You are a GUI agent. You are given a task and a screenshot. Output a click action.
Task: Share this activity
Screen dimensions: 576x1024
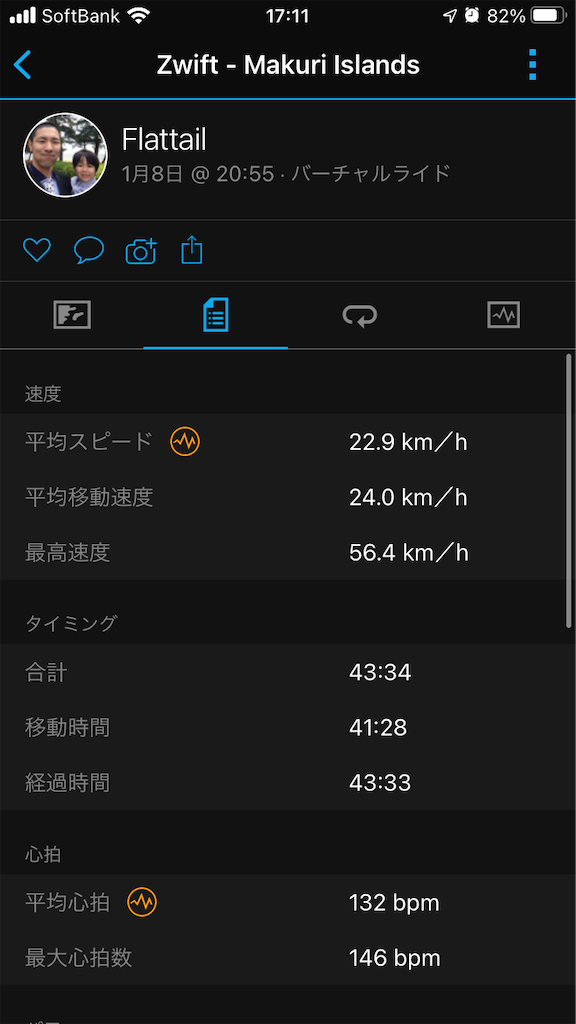pos(192,250)
